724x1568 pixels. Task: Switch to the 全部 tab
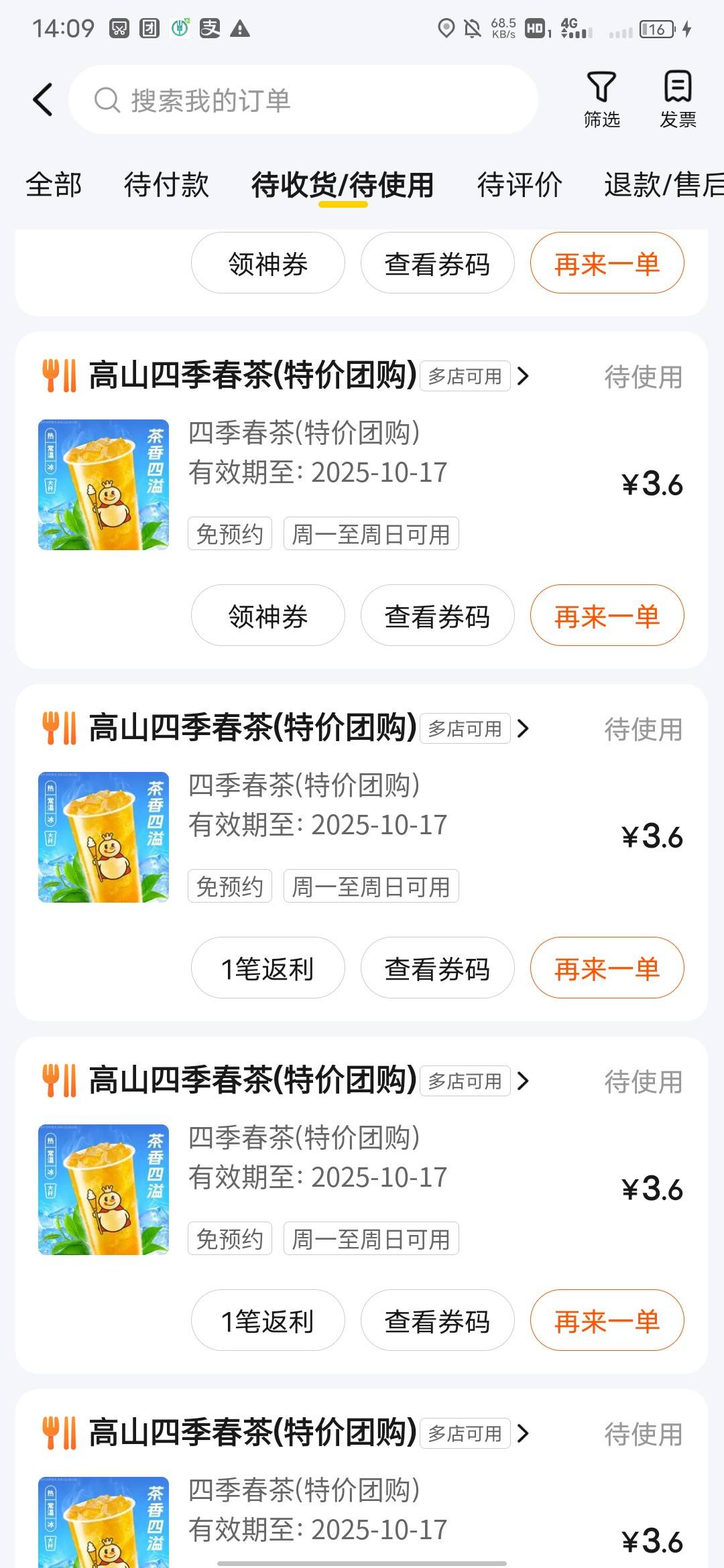pyautogui.click(x=54, y=185)
